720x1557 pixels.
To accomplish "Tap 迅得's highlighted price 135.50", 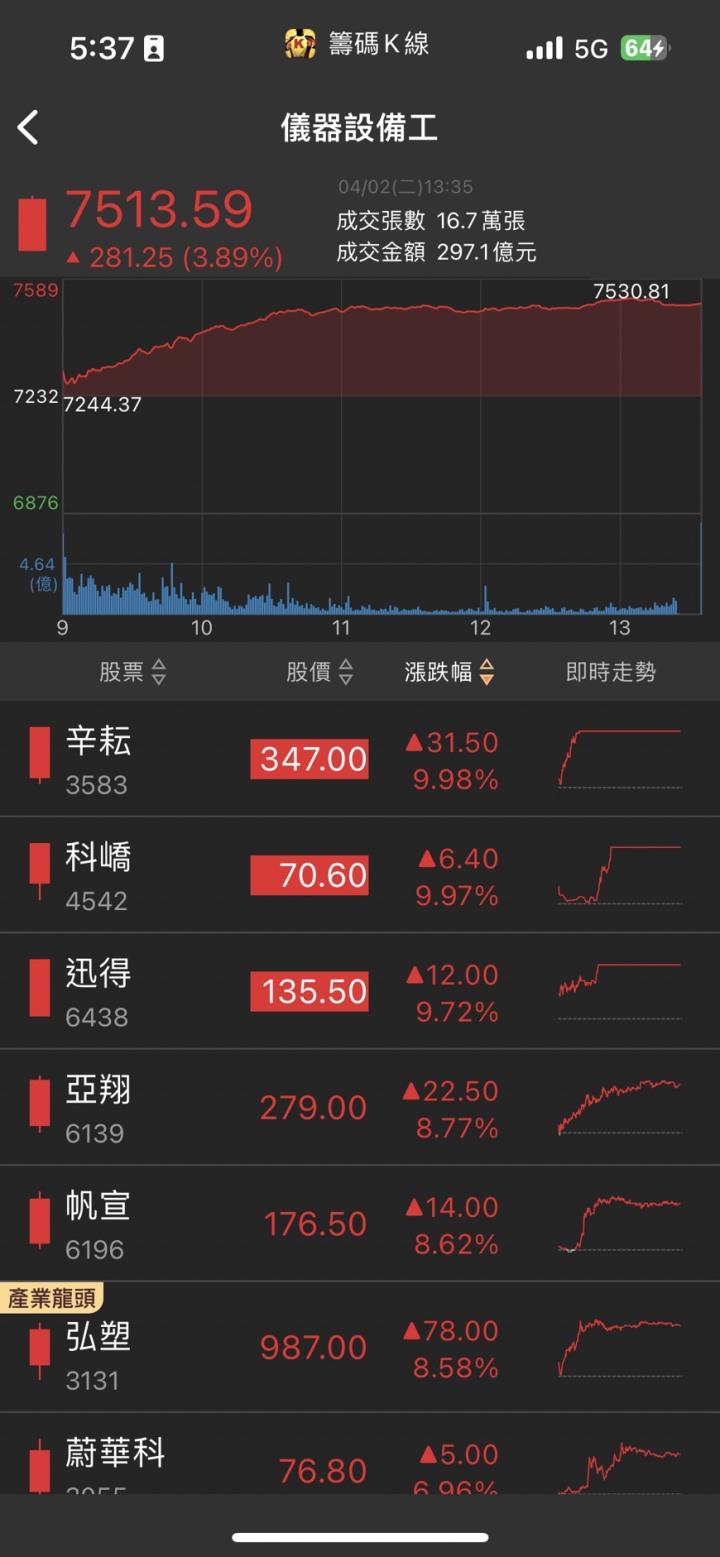I will pos(309,990).
